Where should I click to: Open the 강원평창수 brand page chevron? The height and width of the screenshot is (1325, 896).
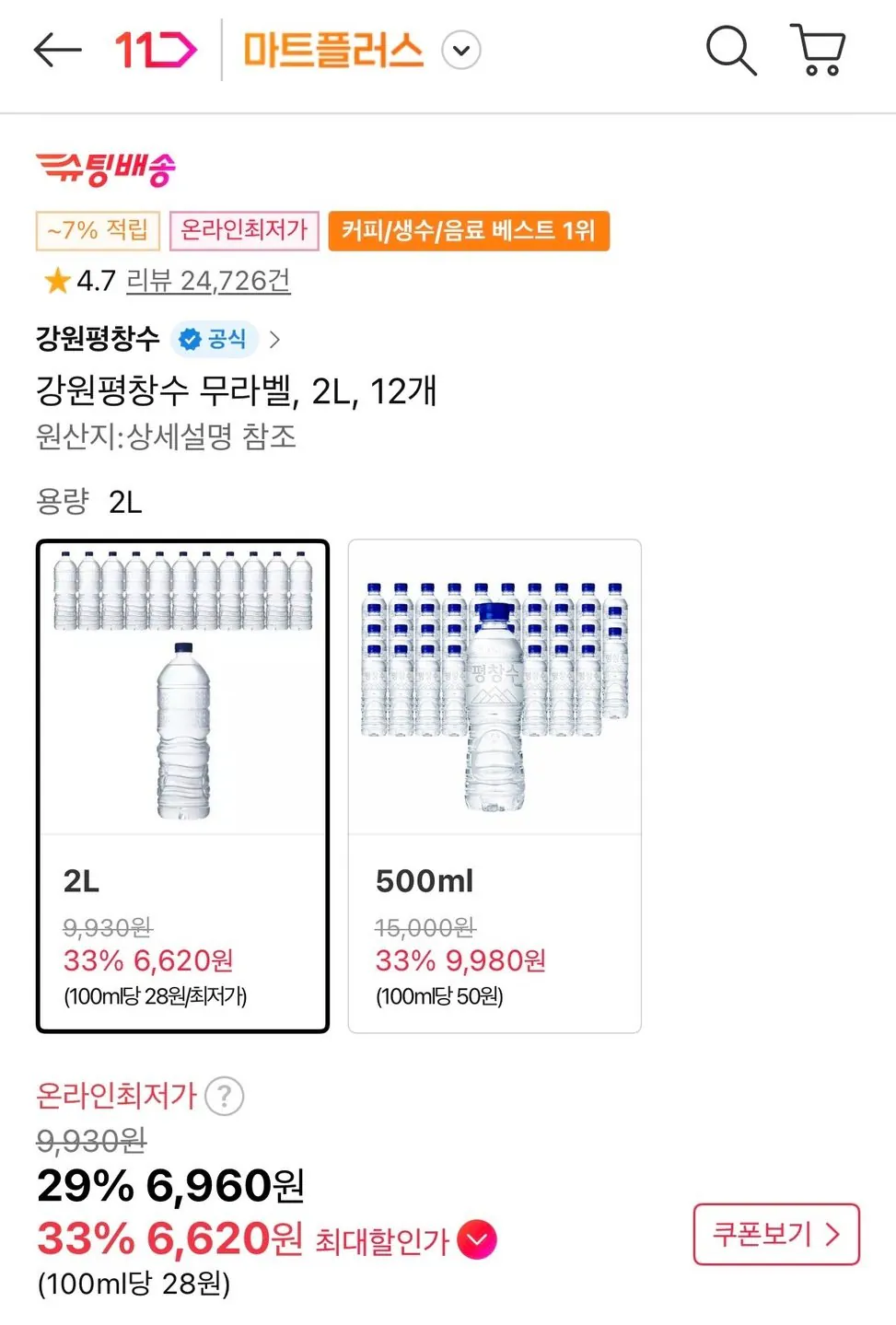273,340
